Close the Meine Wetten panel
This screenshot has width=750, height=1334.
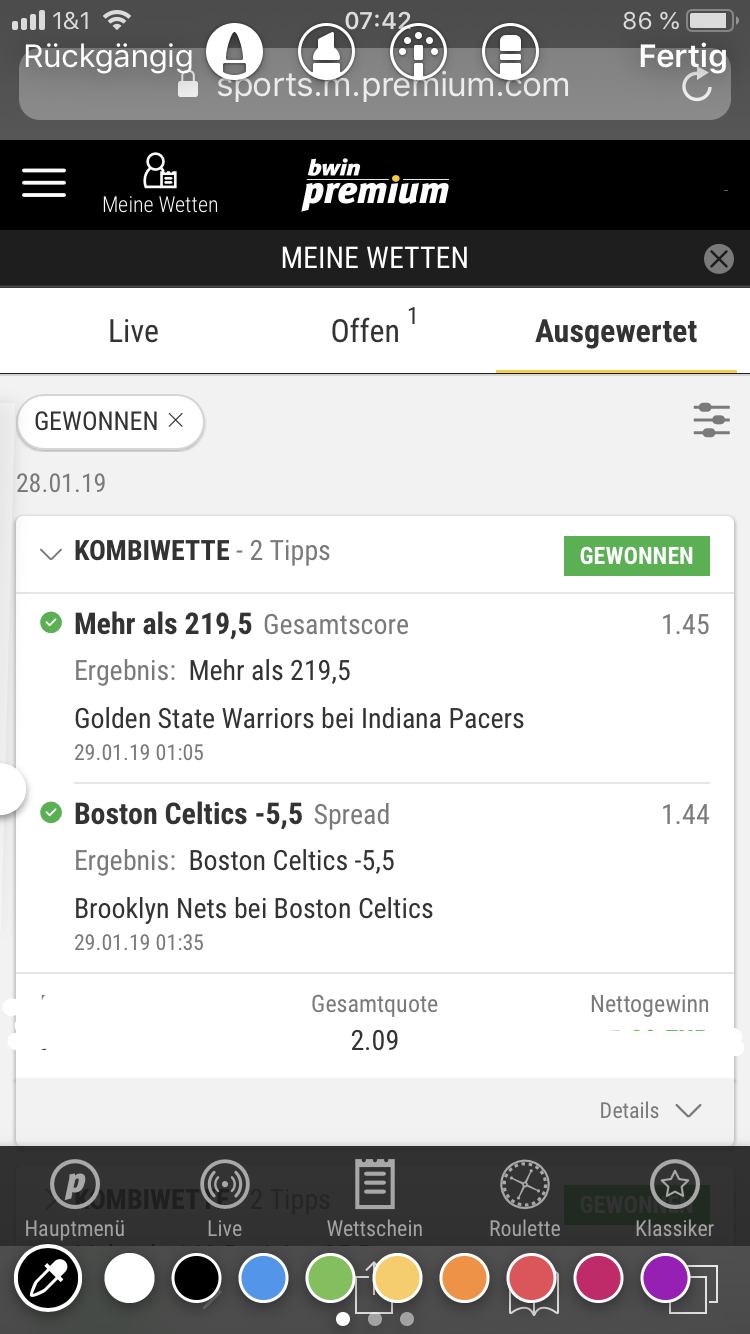point(718,259)
